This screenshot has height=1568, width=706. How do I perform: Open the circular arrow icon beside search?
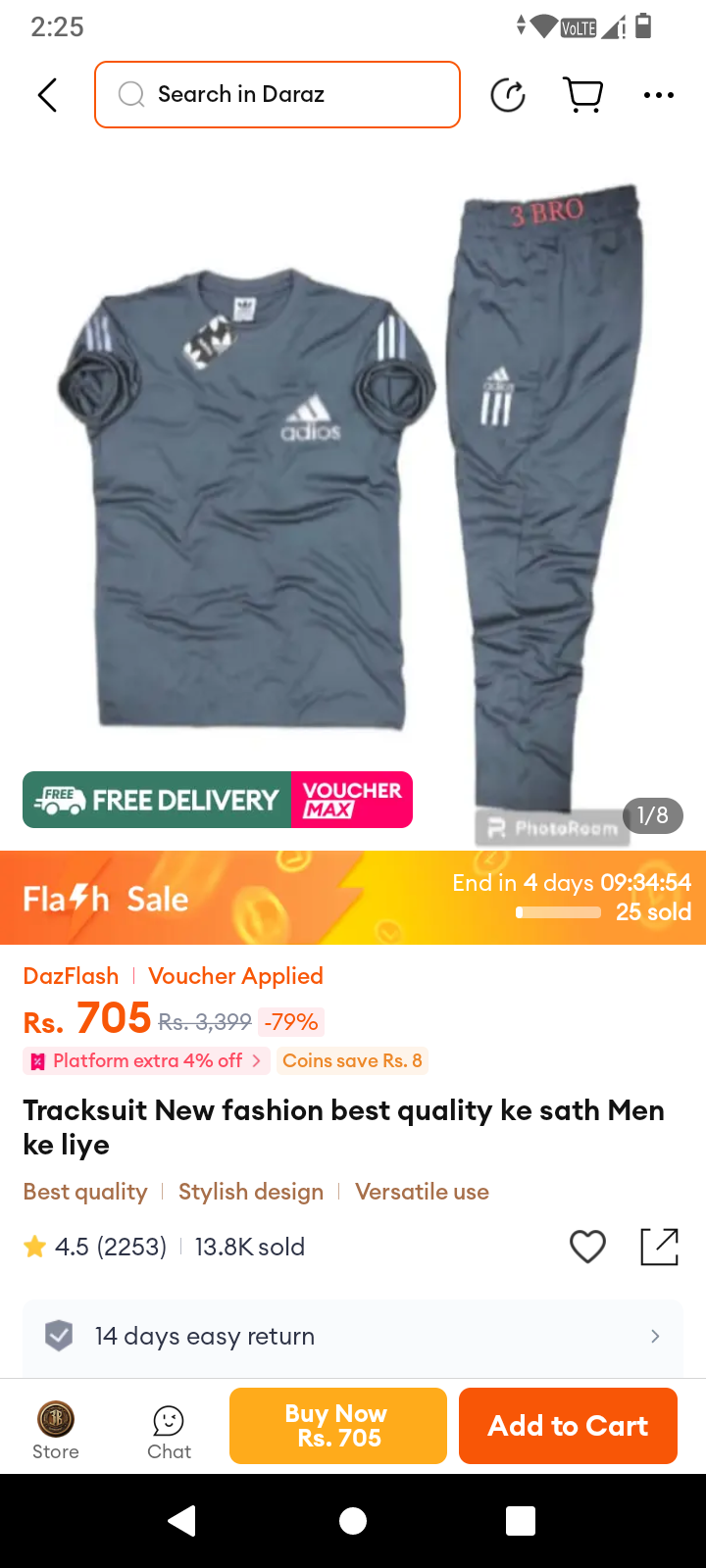tap(507, 95)
